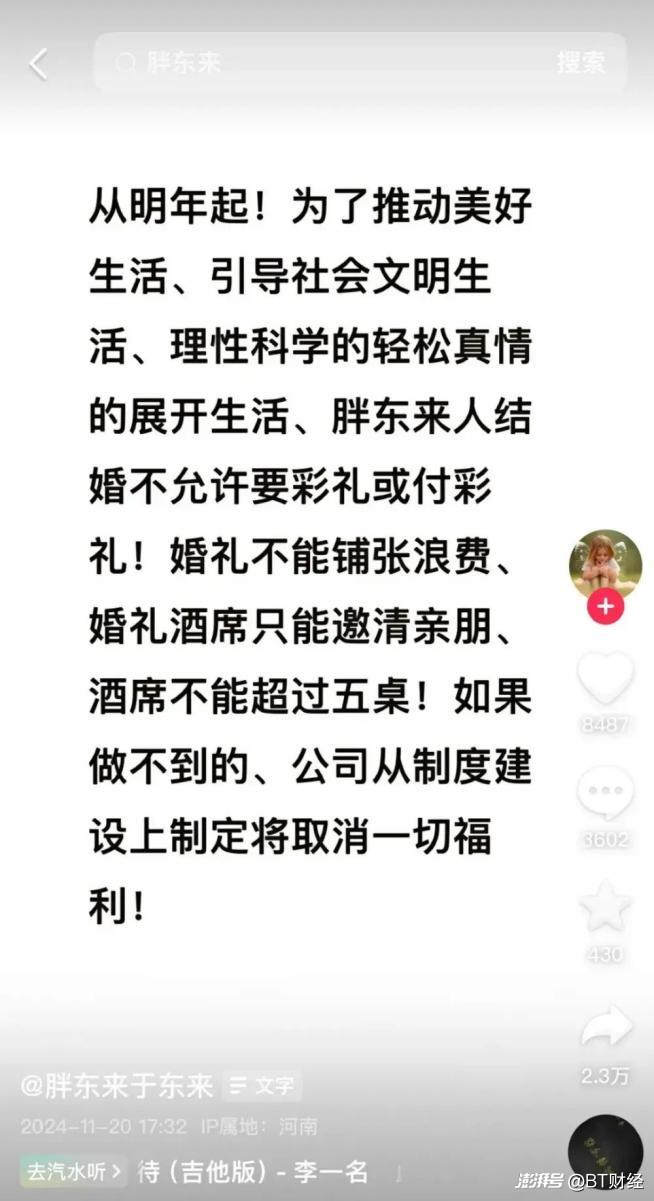Add this post to favorites with the star

pyautogui.click(x=605, y=907)
